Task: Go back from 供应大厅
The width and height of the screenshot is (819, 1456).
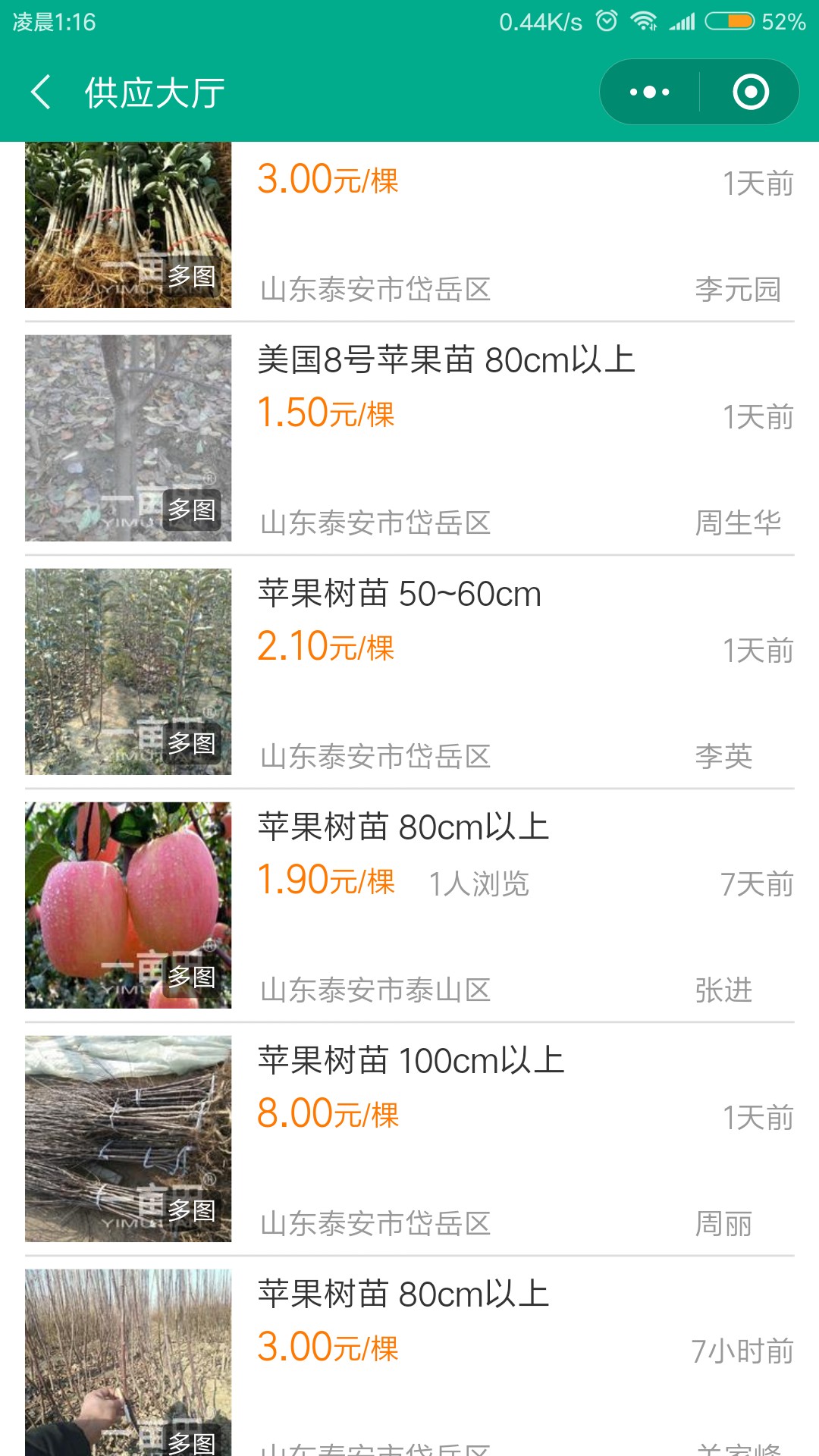Action: (42, 93)
